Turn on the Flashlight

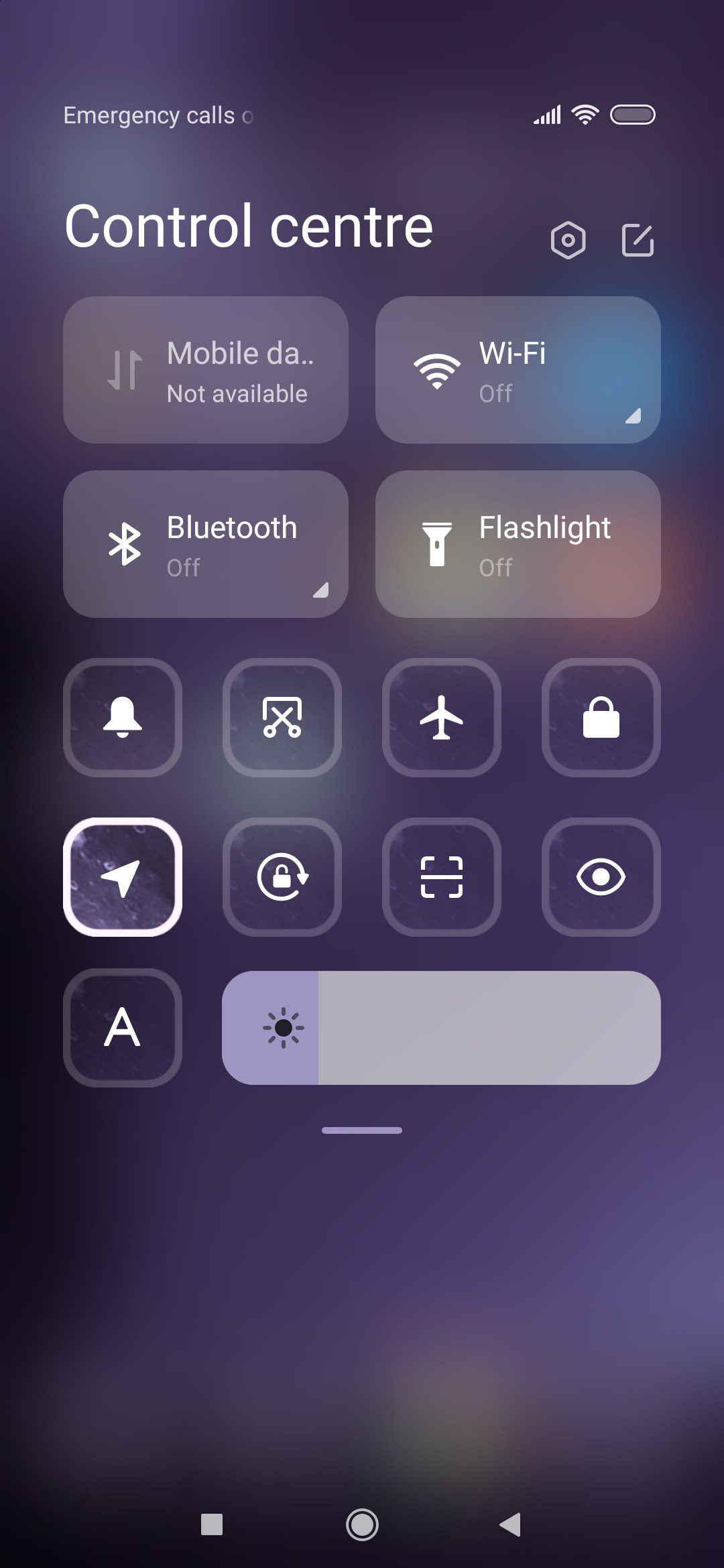[x=518, y=544]
